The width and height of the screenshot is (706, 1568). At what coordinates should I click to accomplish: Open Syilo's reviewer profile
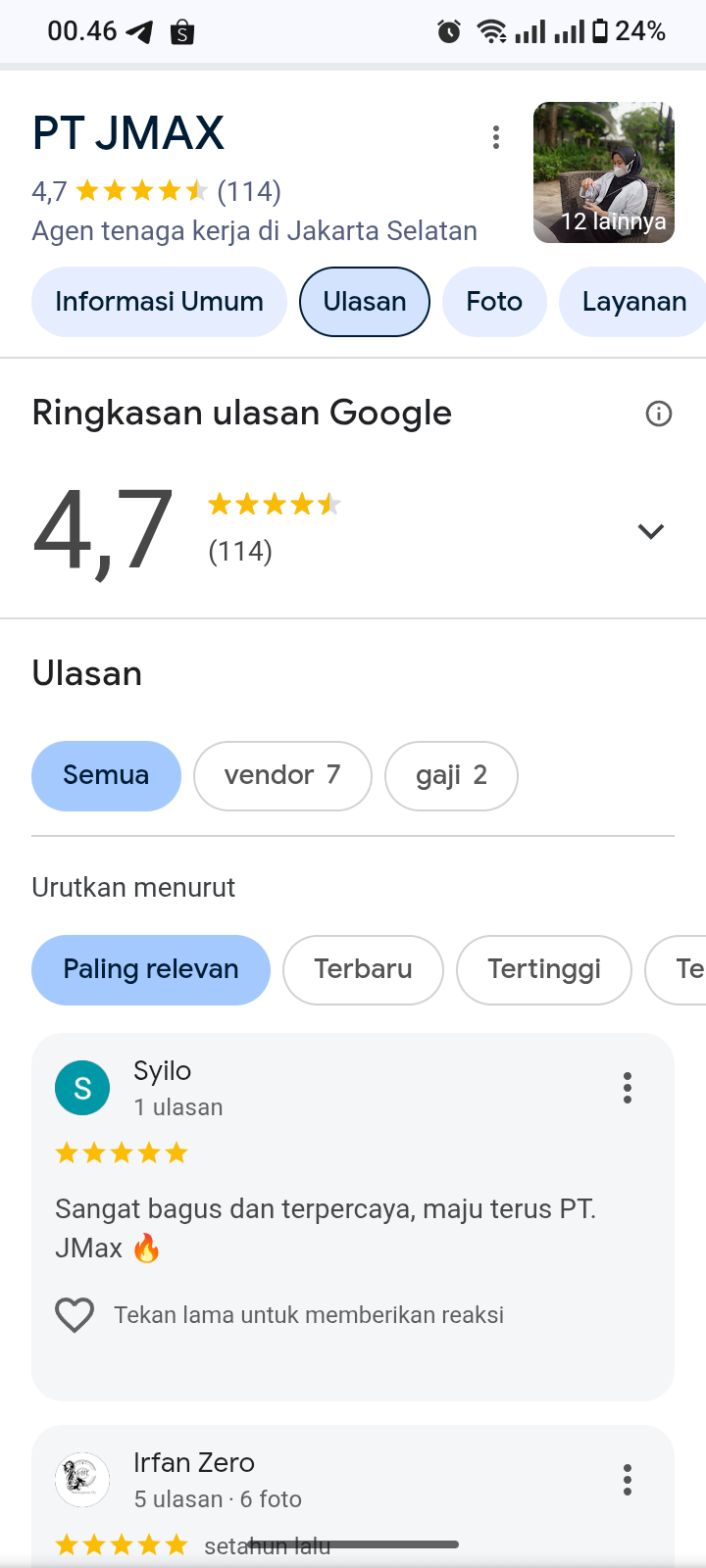[x=163, y=1071]
